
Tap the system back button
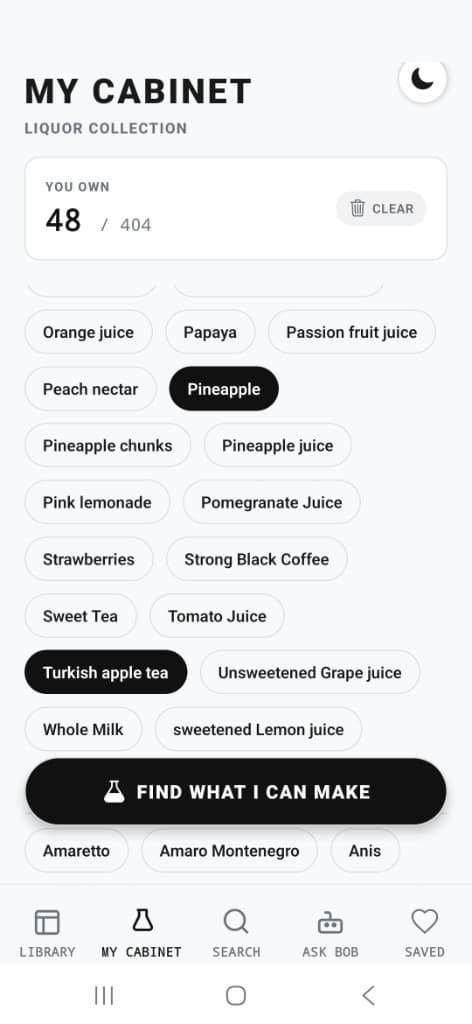tap(368, 995)
